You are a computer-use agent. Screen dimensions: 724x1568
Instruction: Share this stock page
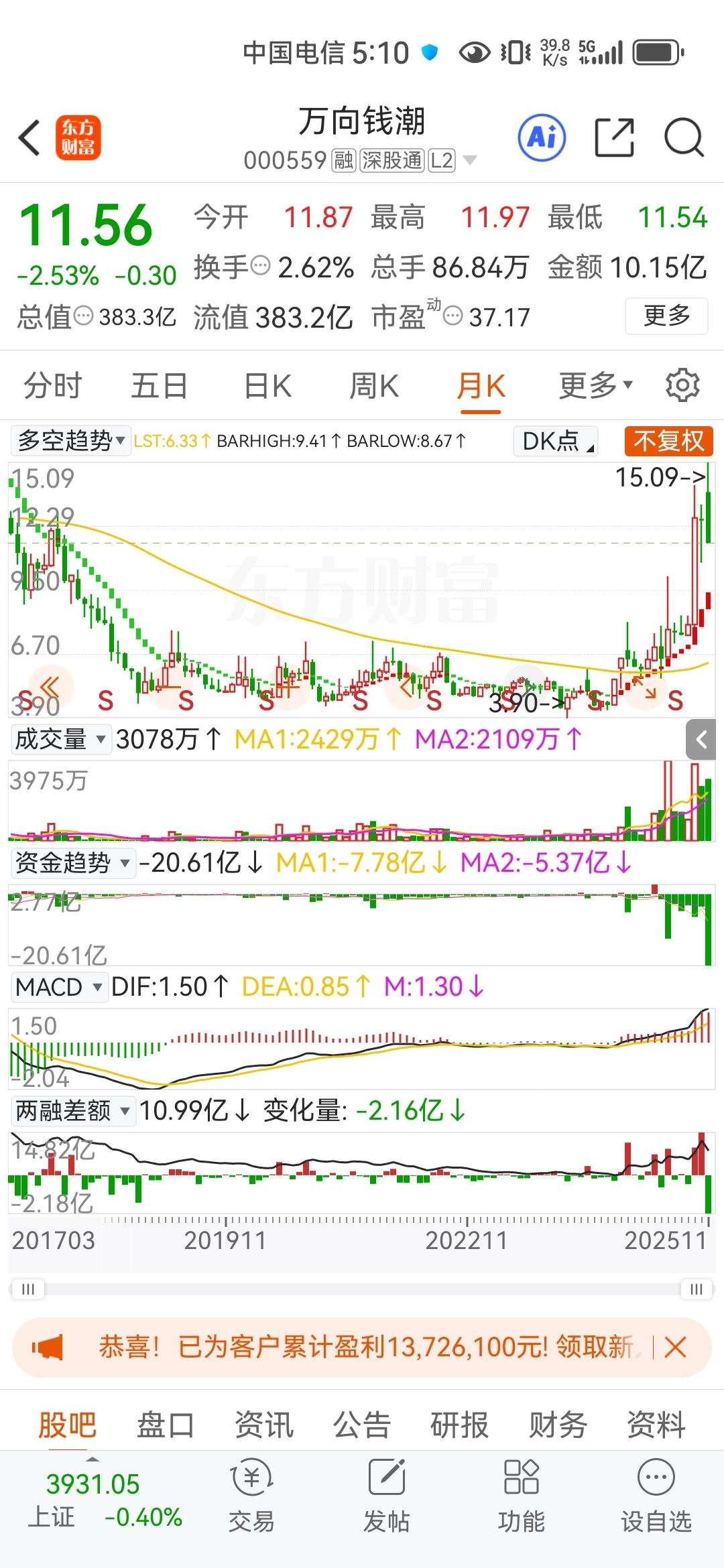[614, 138]
